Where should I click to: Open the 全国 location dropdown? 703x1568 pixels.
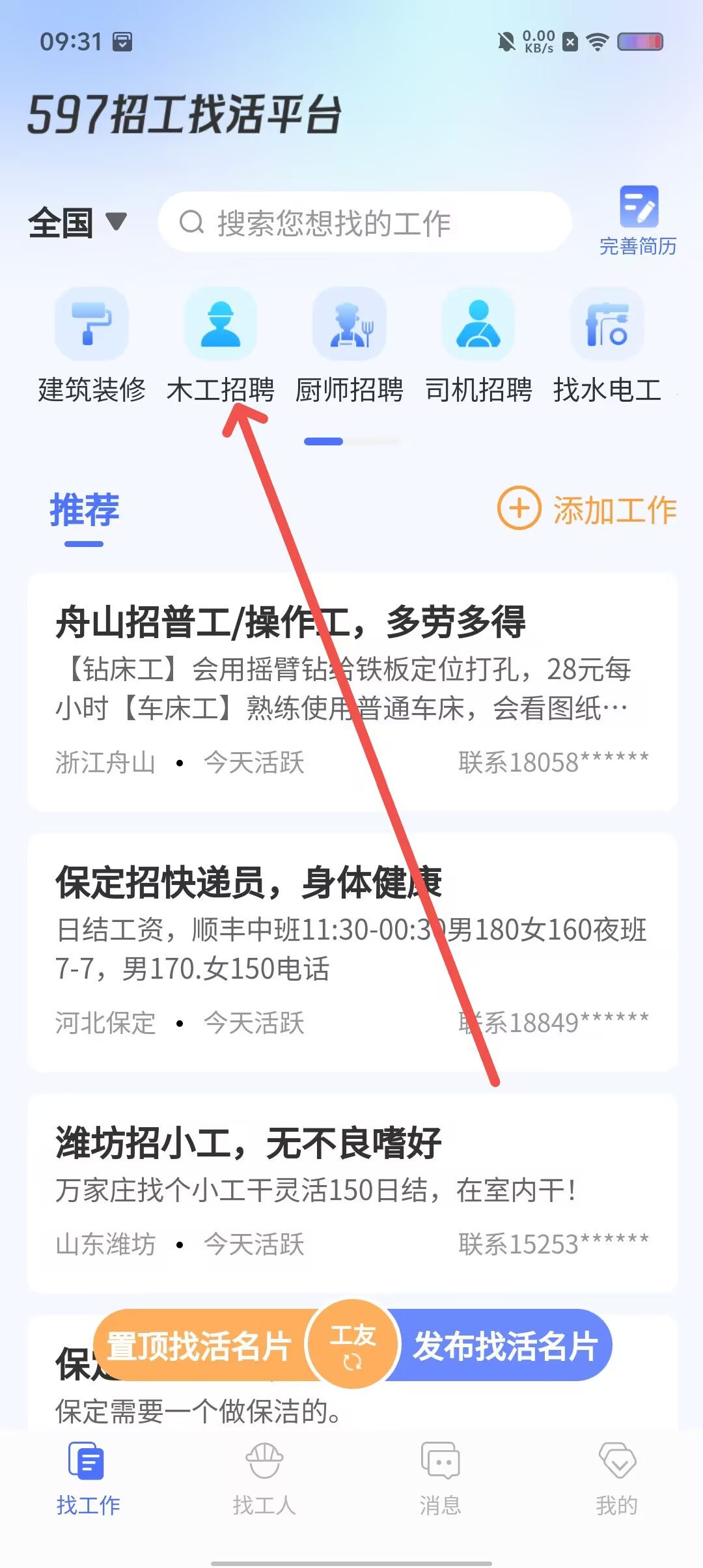pyautogui.click(x=77, y=223)
